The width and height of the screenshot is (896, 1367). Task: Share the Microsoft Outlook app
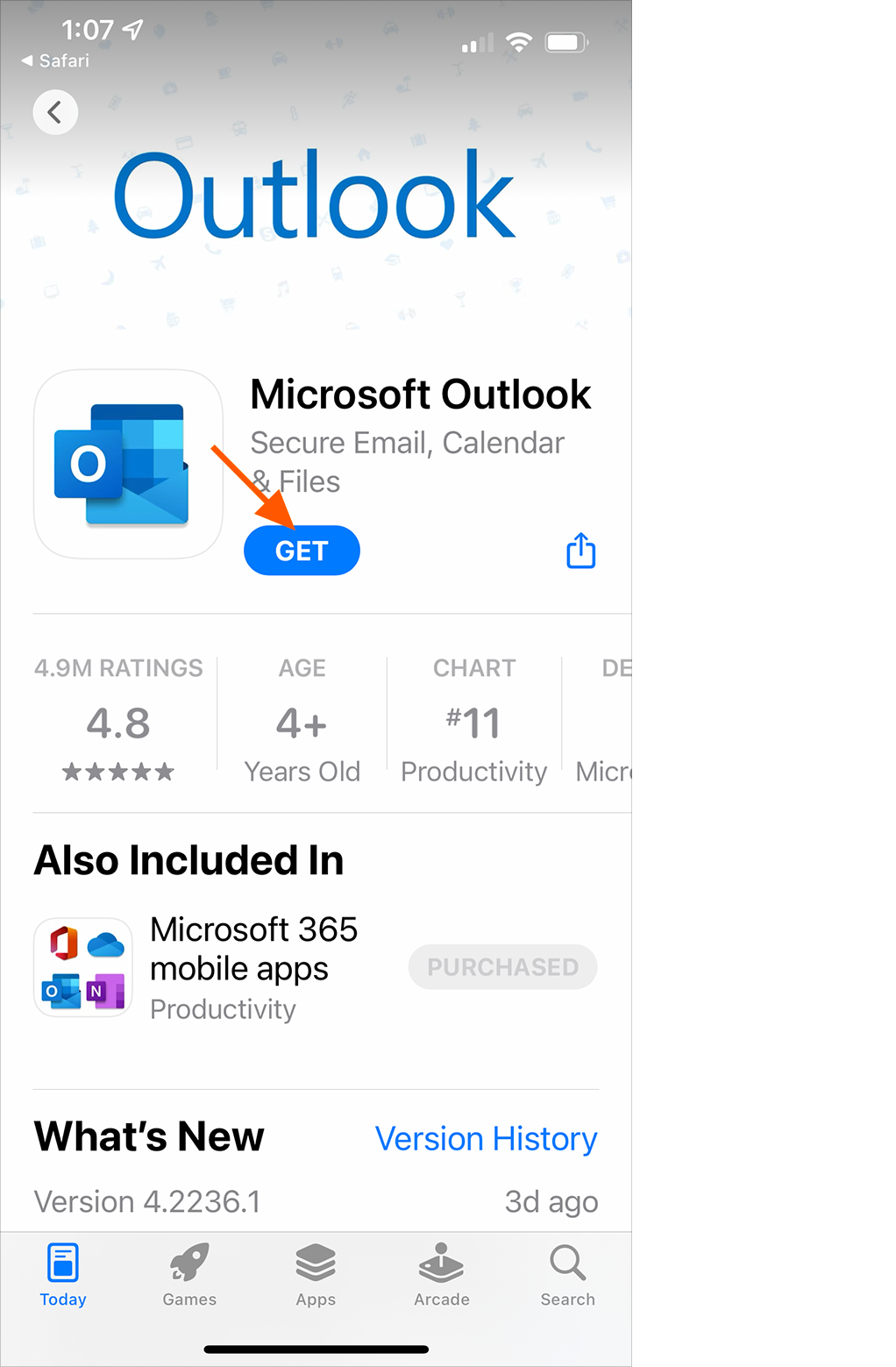point(580,551)
